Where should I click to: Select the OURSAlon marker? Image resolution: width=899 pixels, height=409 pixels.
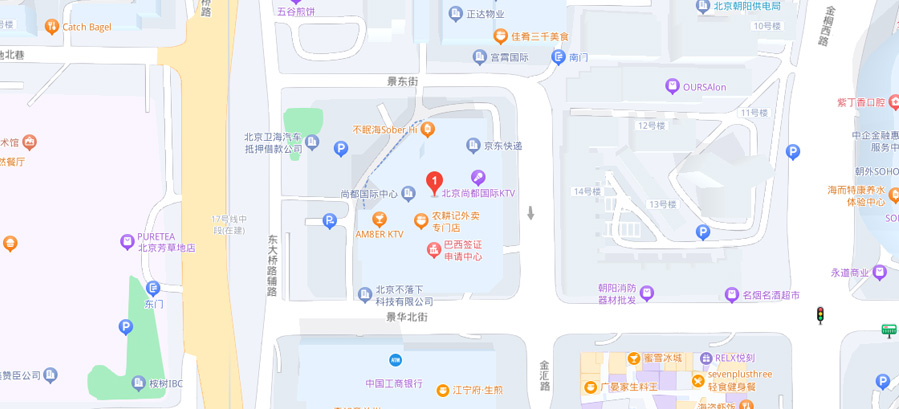[x=672, y=87]
